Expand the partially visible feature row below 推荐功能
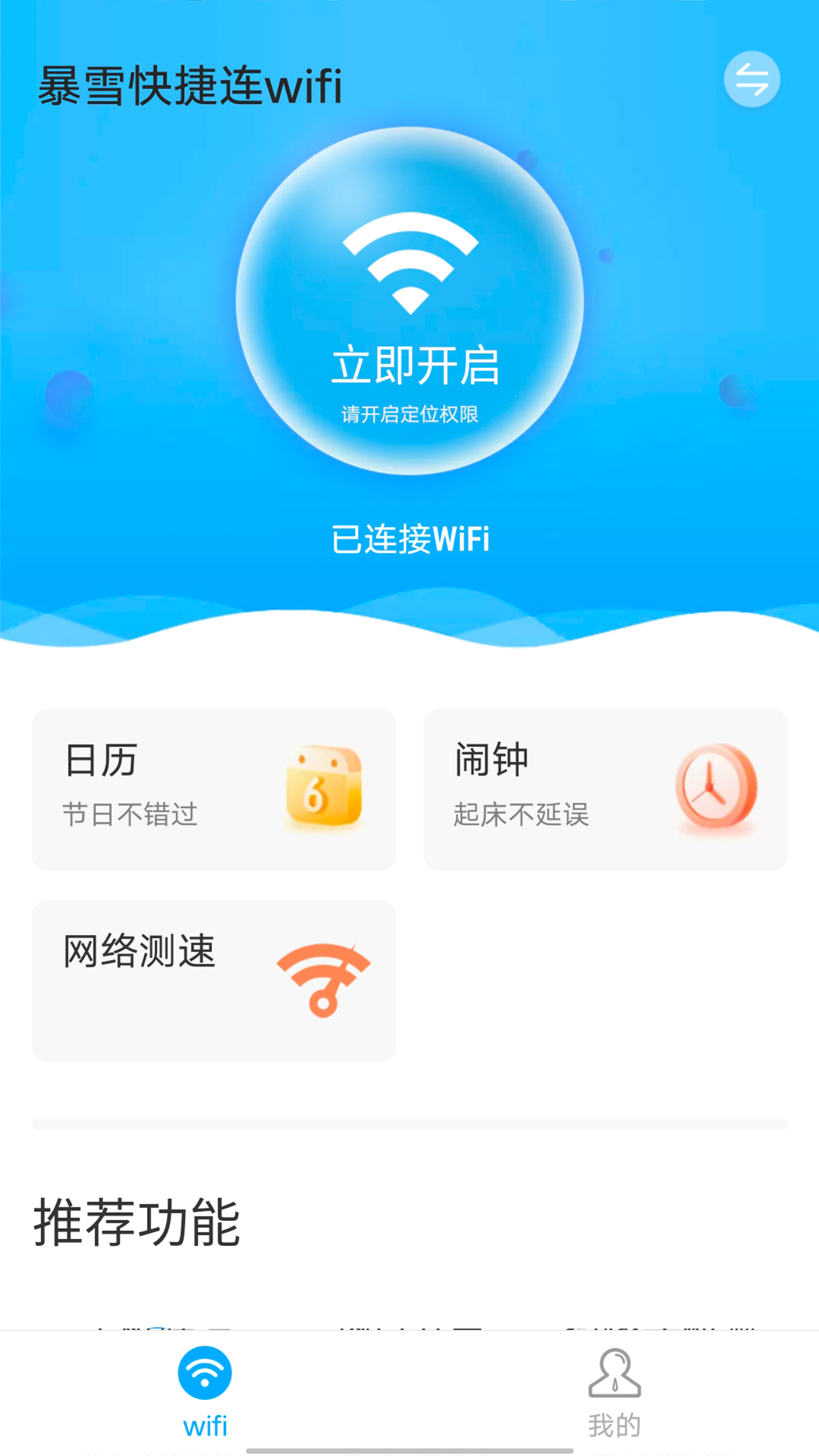Image resolution: width=819 pixels, height=1456 pixels. point(409,1327)
